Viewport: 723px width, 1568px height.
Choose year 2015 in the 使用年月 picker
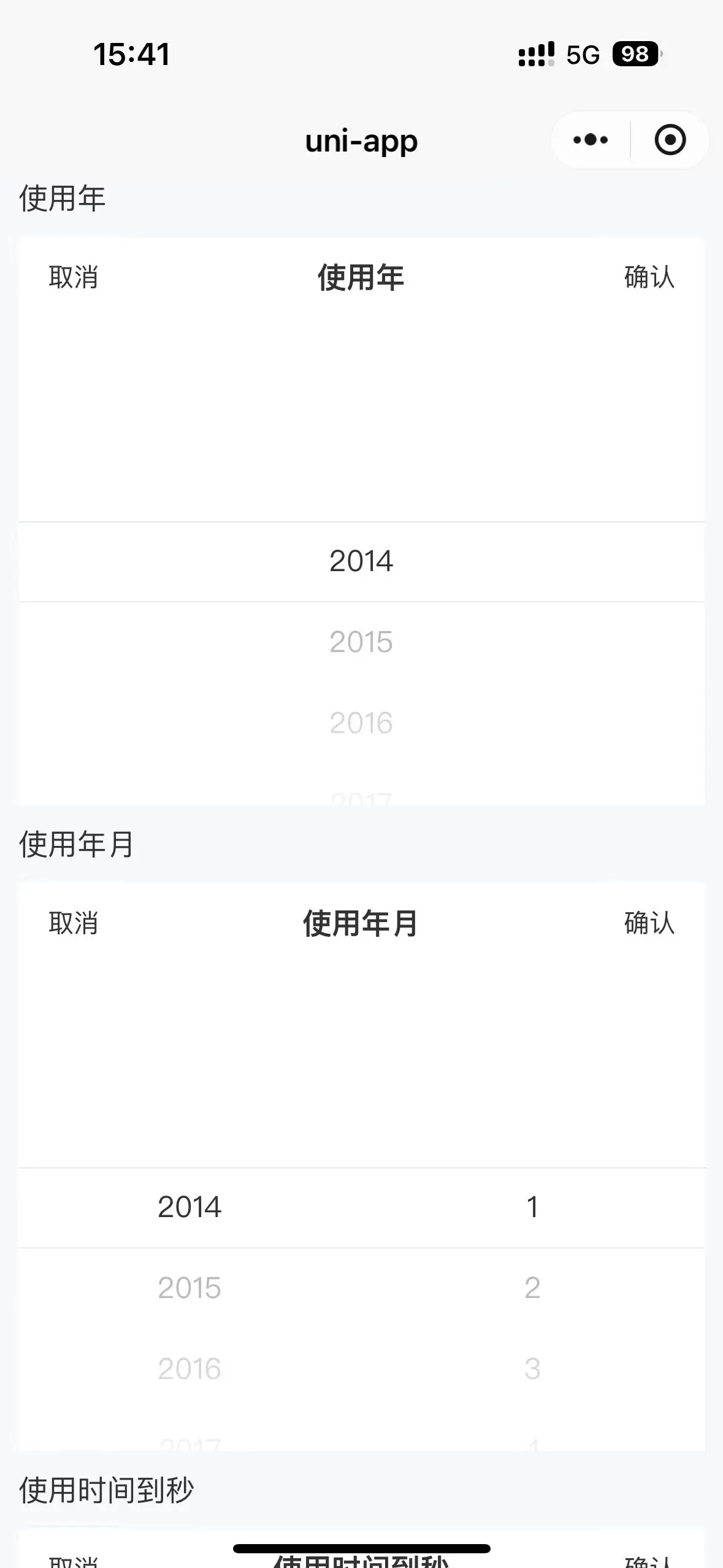[x=189, y=1288]
